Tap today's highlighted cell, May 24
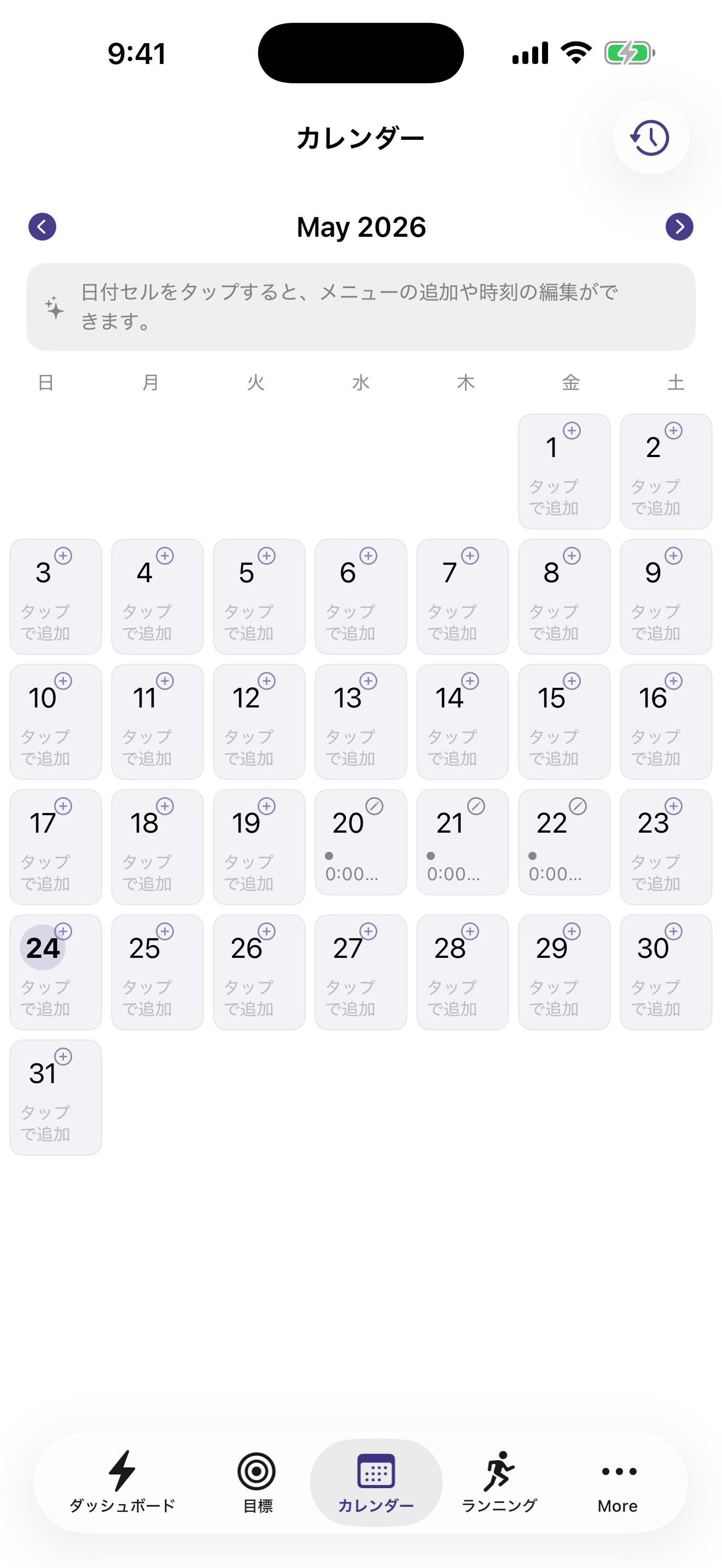The width and height of the screenshot is (722, 1568). coord(56,972)
